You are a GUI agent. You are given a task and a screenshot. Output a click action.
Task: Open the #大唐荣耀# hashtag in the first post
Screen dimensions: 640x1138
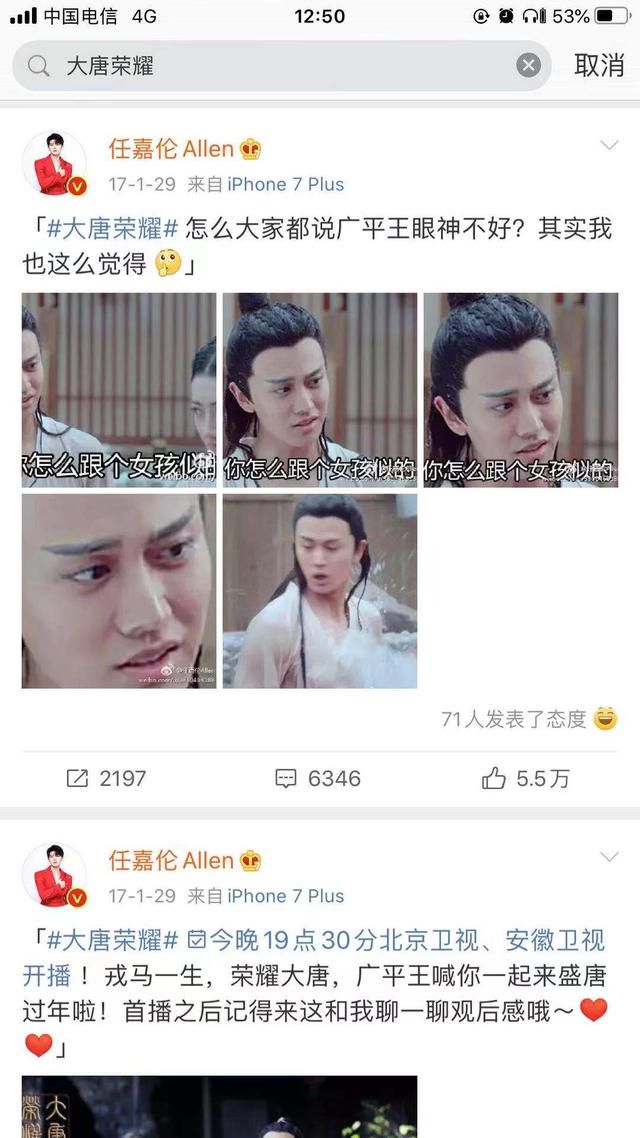pos(112,229)
